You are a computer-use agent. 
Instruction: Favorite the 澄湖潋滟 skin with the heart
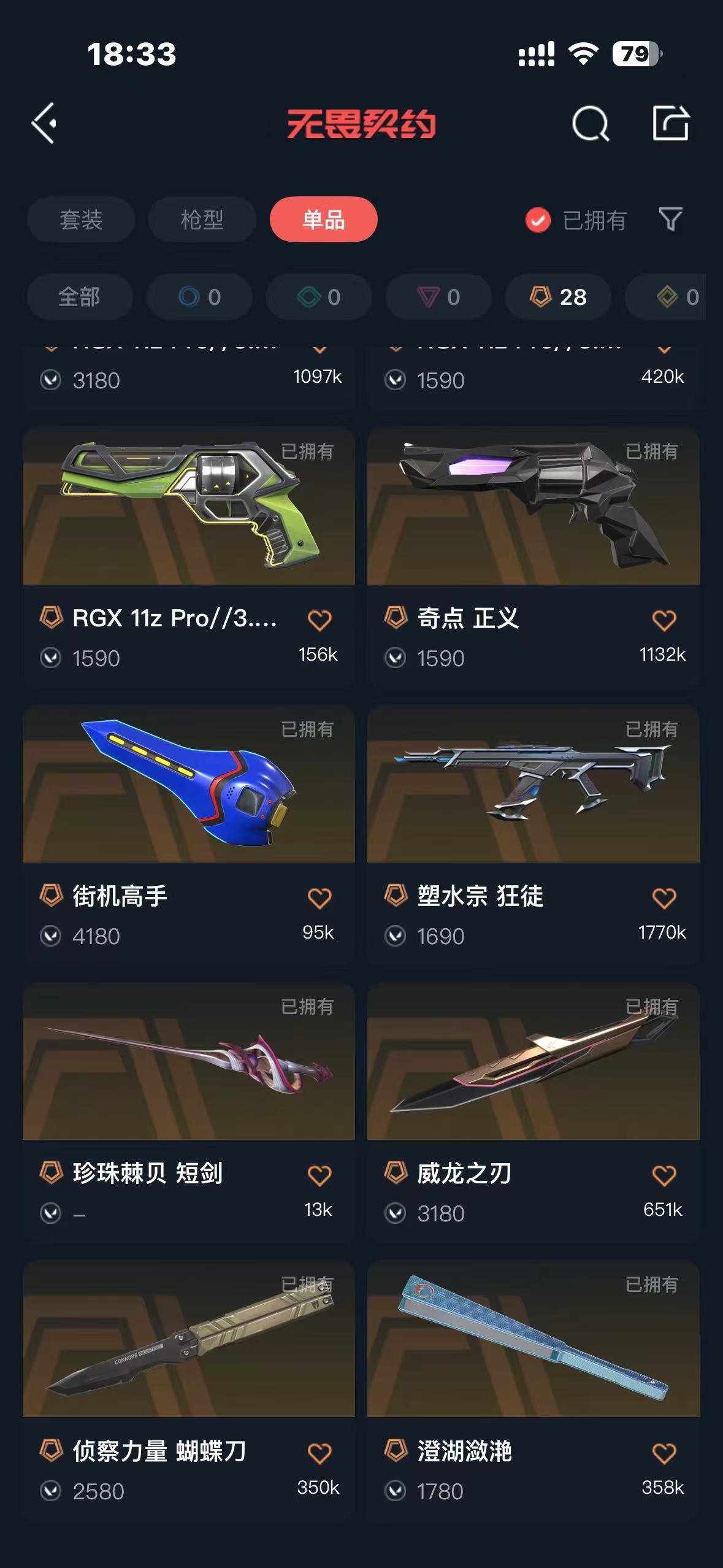tap(664, 1453)
